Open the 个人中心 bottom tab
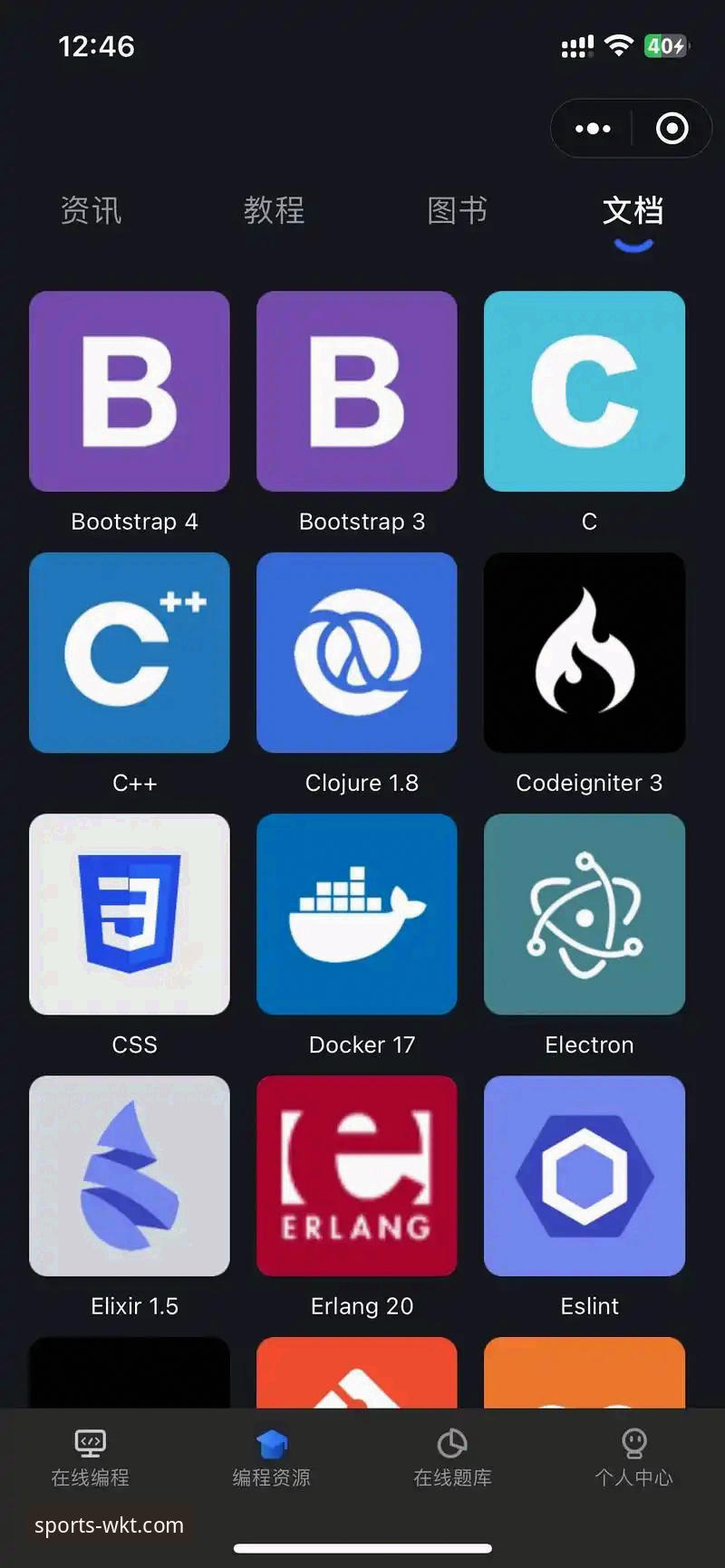This screenshot has width=725, height=1568. pyautogui.click(x=633, y=1457)
